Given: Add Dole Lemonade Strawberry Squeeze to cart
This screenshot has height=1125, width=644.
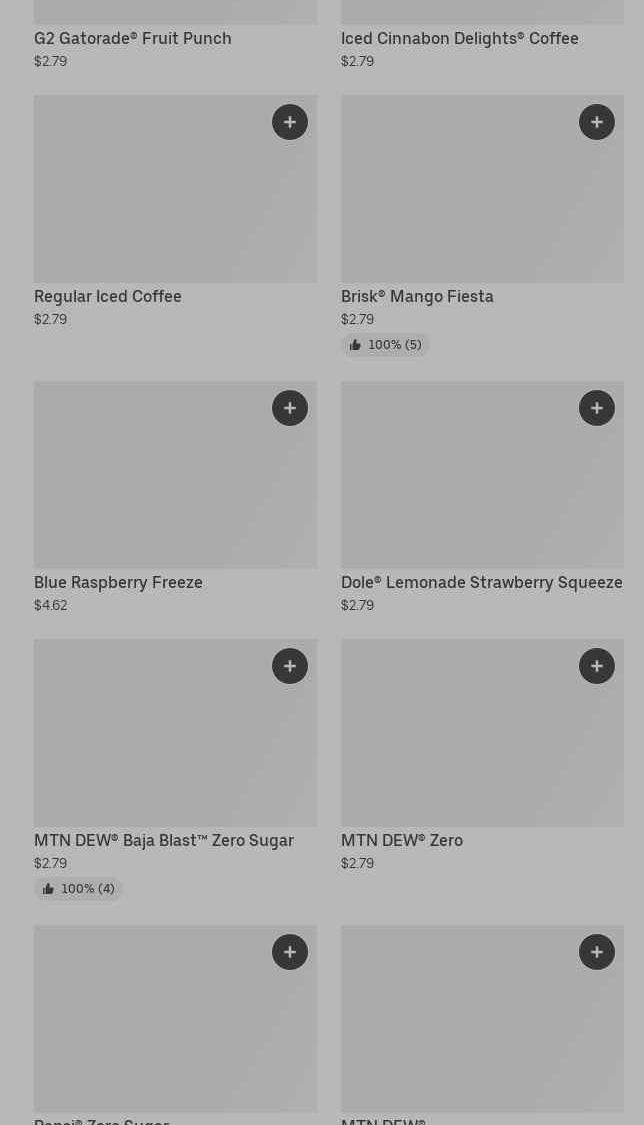Looking at the screenshot, I should [597, 408].
